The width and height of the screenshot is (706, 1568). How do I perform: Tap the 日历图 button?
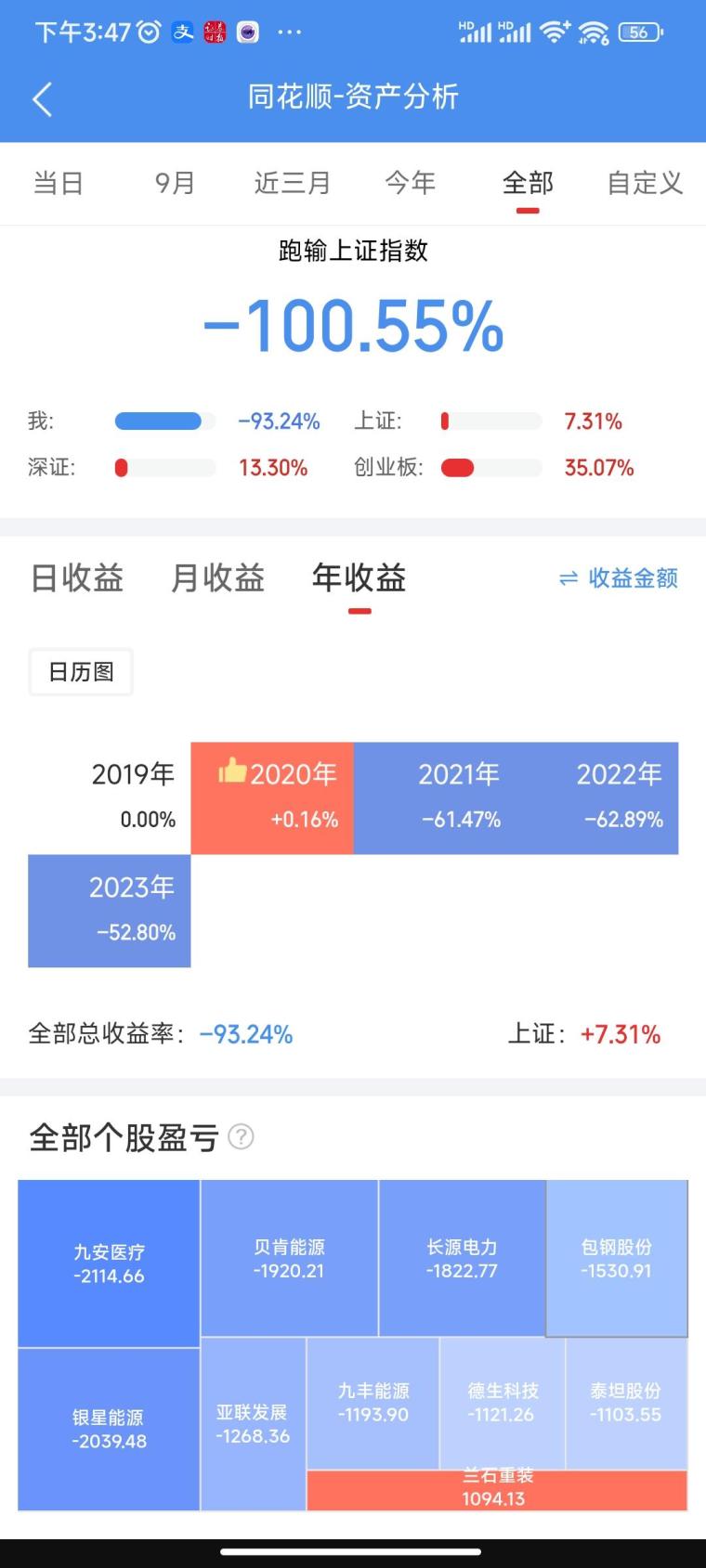(x=81, y=671)
